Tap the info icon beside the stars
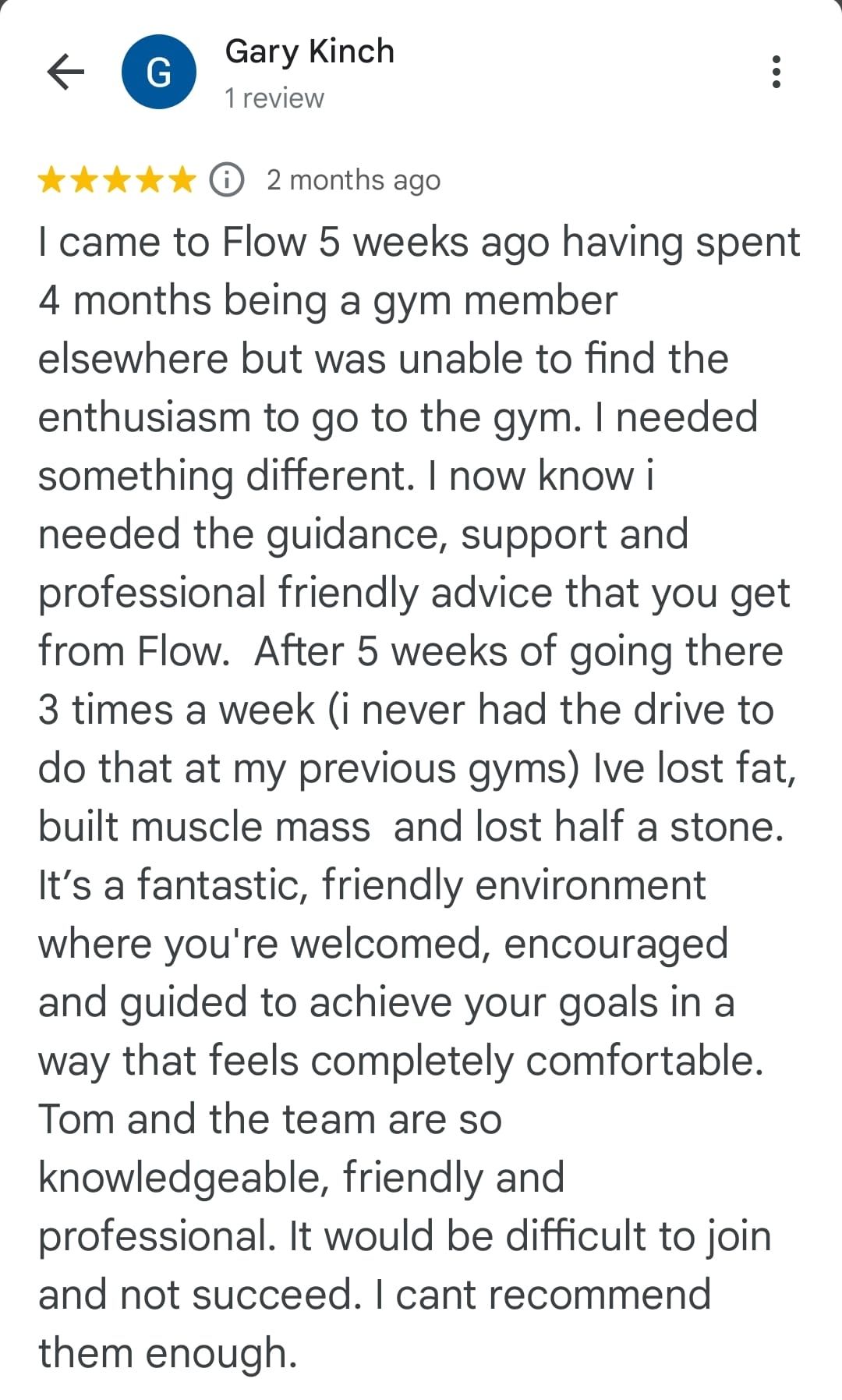842x1400 pixels. (x=227, y=180)
